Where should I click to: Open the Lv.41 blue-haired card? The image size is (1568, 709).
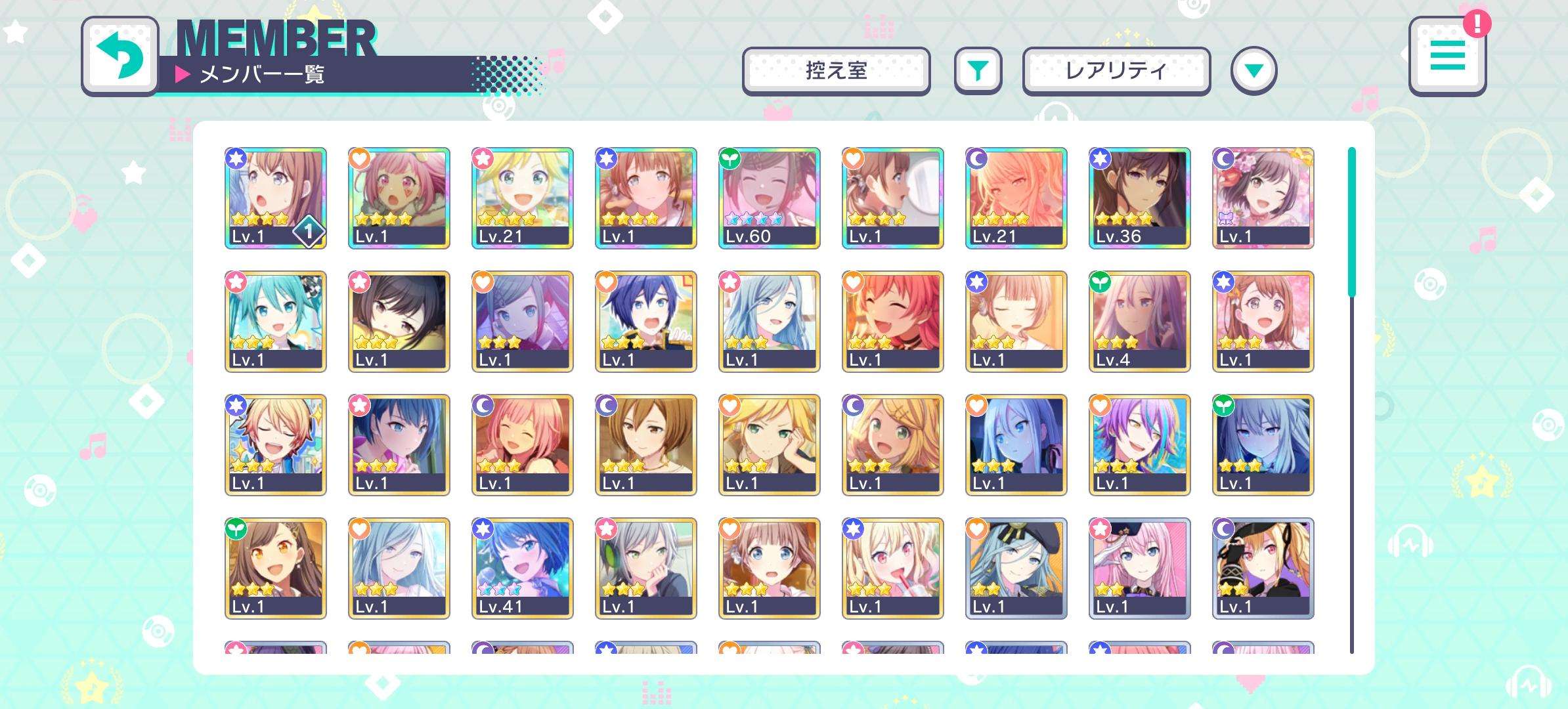522,568
